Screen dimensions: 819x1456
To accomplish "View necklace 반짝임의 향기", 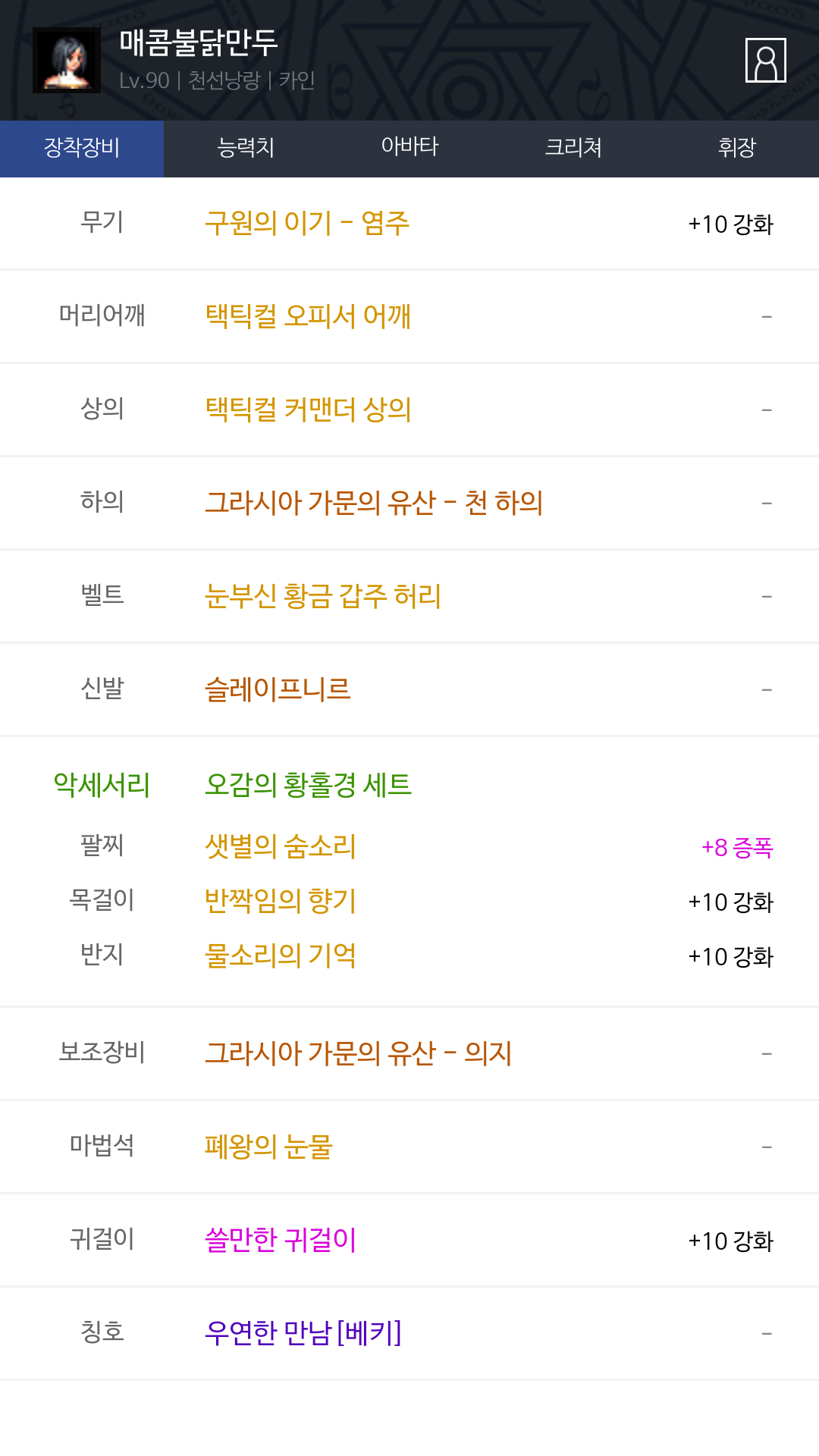I will click(x=281, y=901).
